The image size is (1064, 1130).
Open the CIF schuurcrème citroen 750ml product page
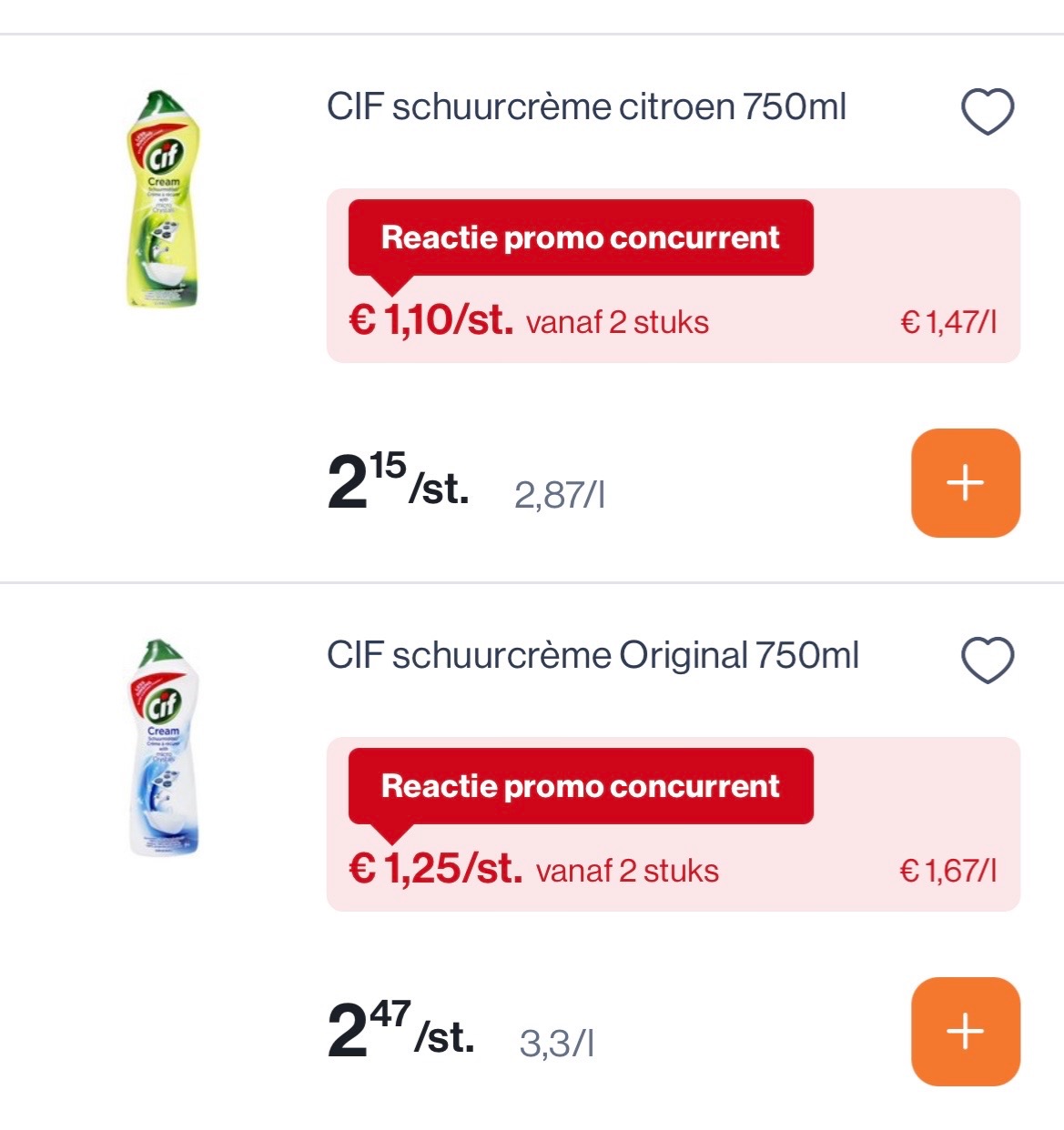pos(586,106)
